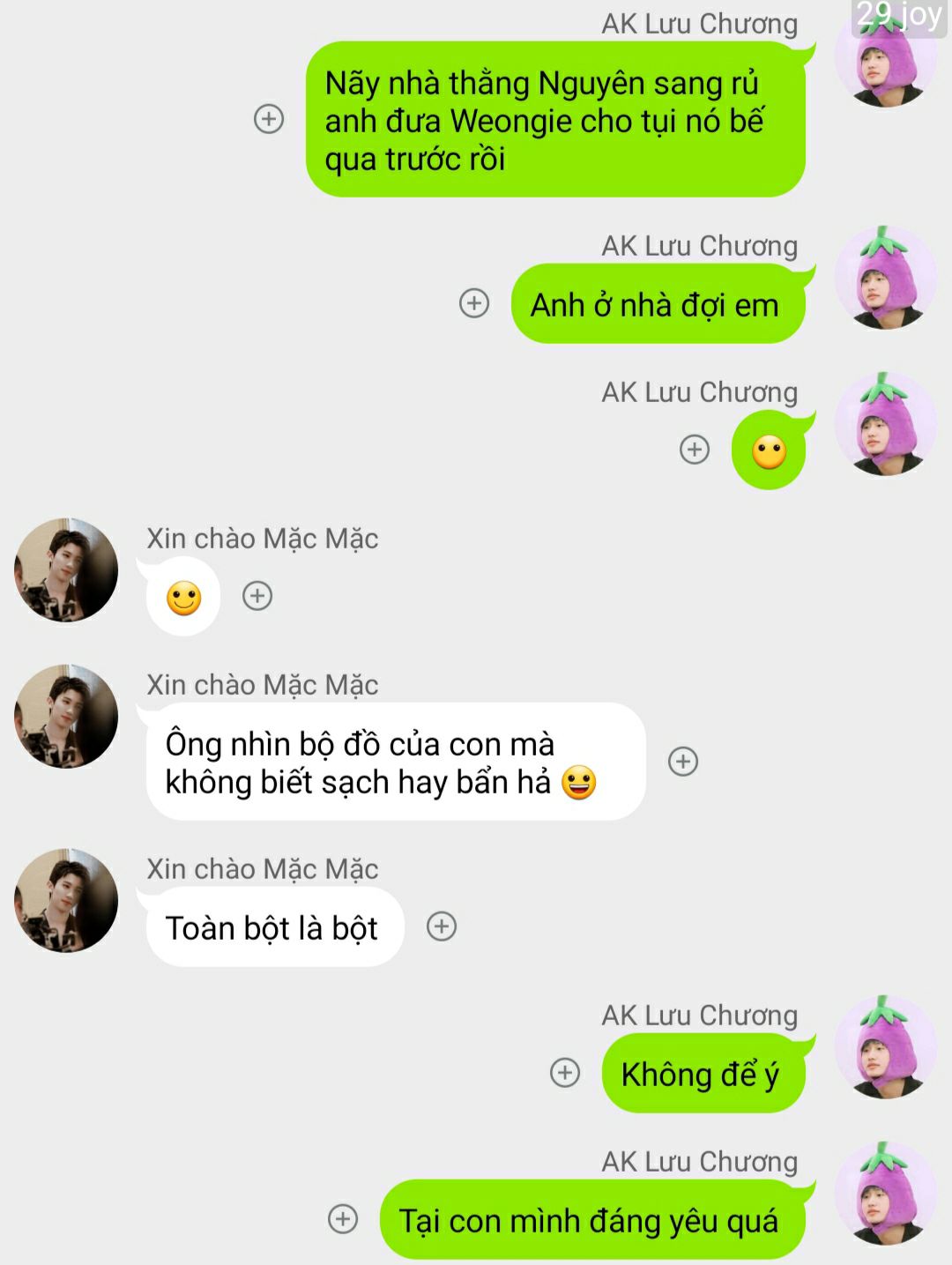View AK Lưu Chương's avatar beside "Anh ở nhà đợi em"
Viewport: 952px width, 1265px height.
(885, 278)
